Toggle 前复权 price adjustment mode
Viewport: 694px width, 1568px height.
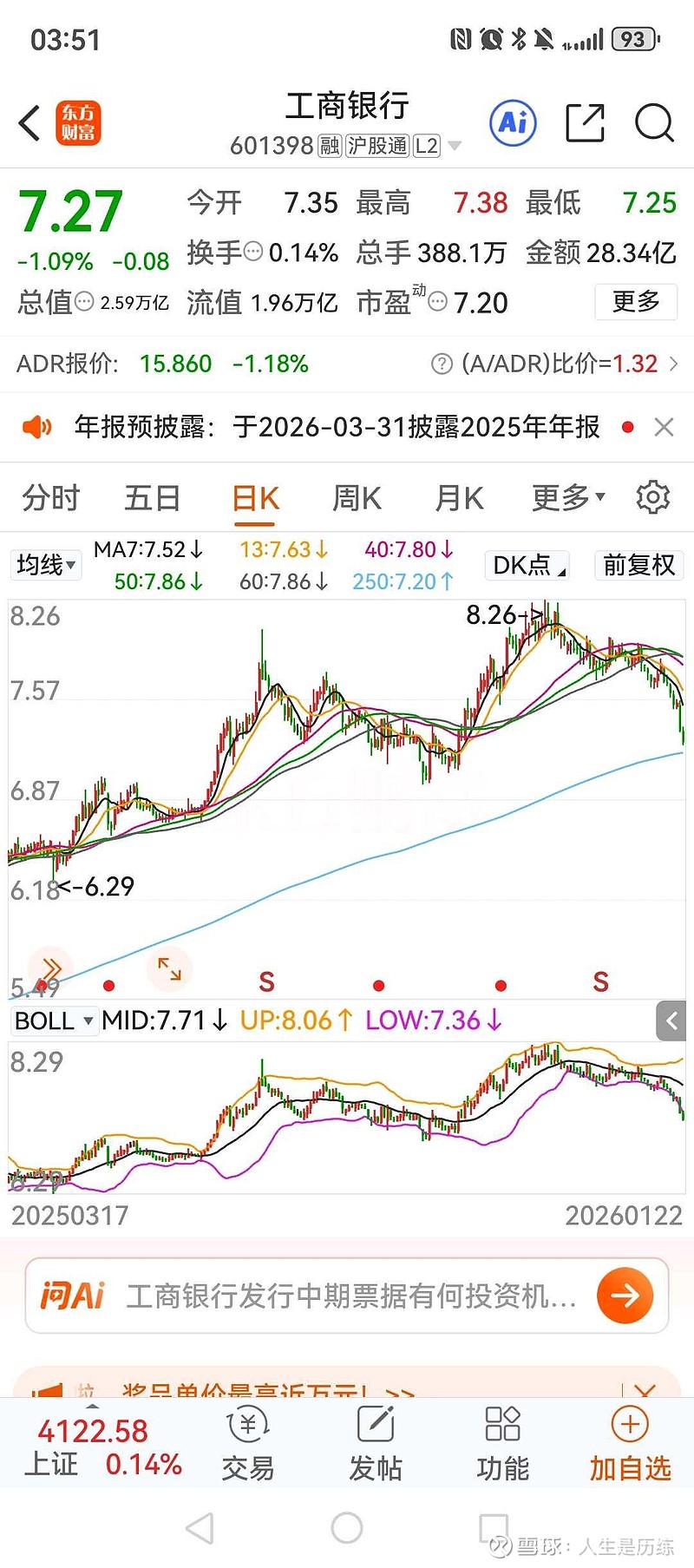(638, 565)
